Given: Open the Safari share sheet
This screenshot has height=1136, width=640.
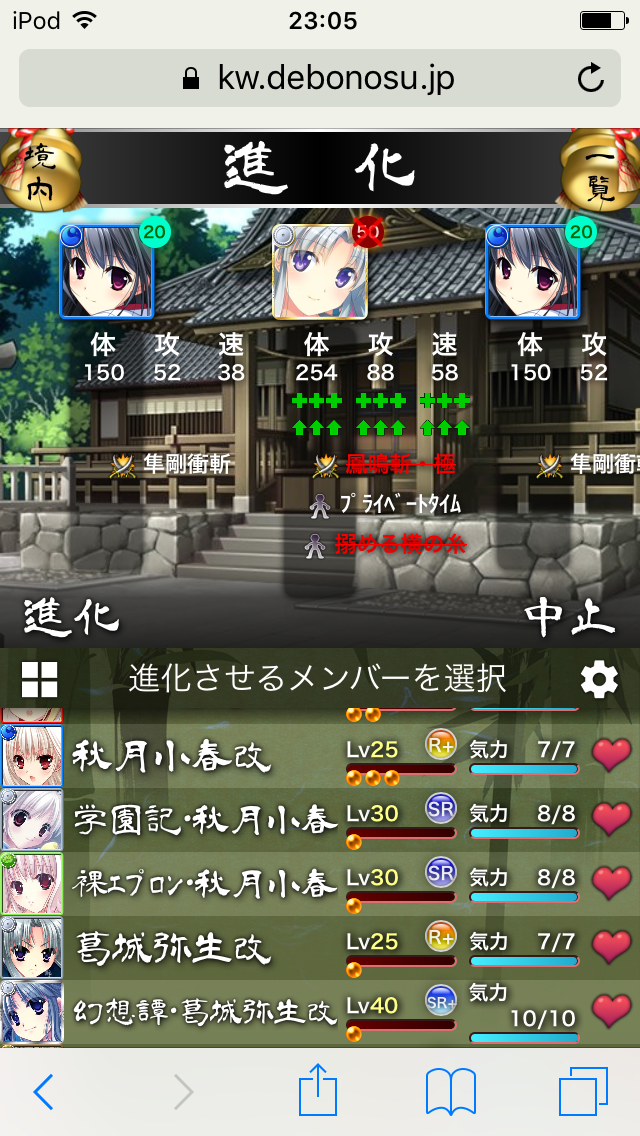Looking at the screenshot, I should tap(318, 1090).
